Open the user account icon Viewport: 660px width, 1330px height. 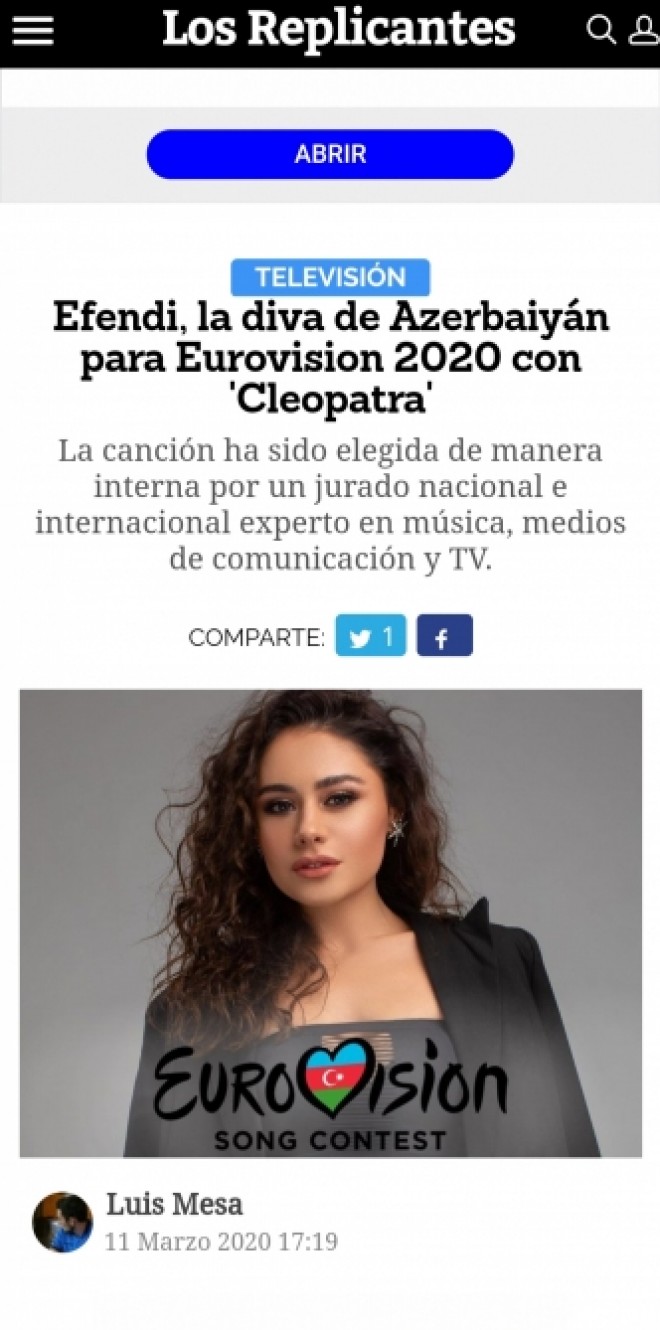click(644, 31)
